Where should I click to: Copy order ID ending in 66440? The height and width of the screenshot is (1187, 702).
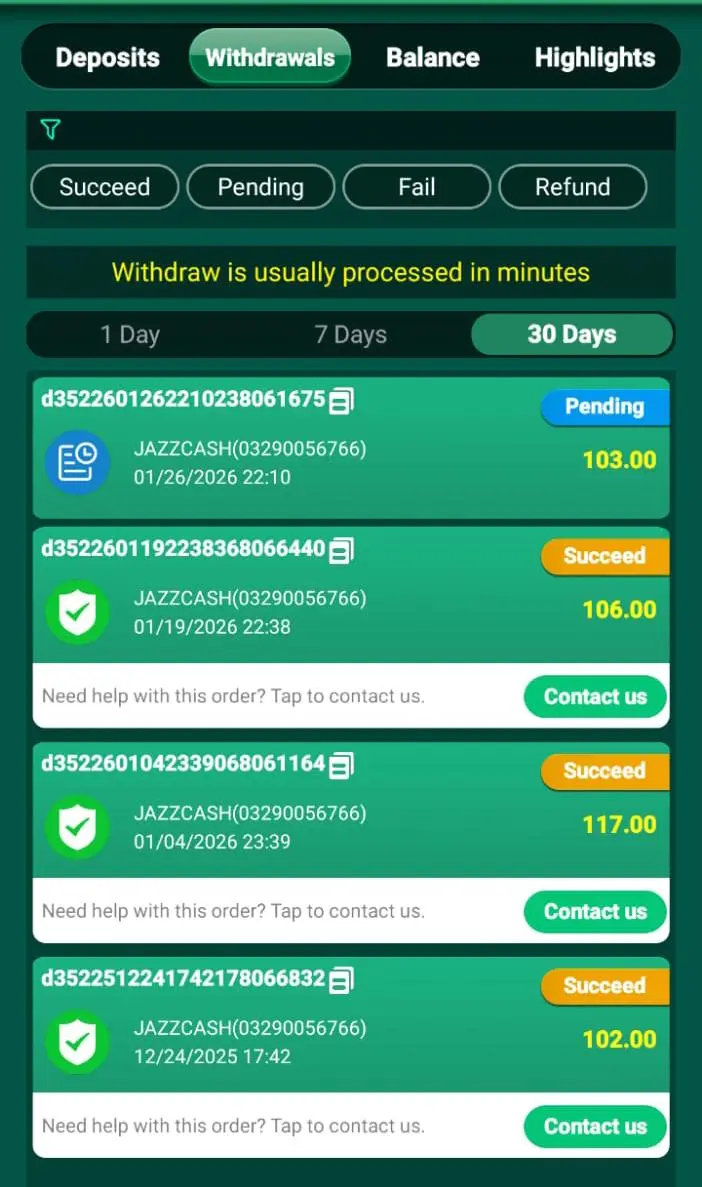pos(342,549)
